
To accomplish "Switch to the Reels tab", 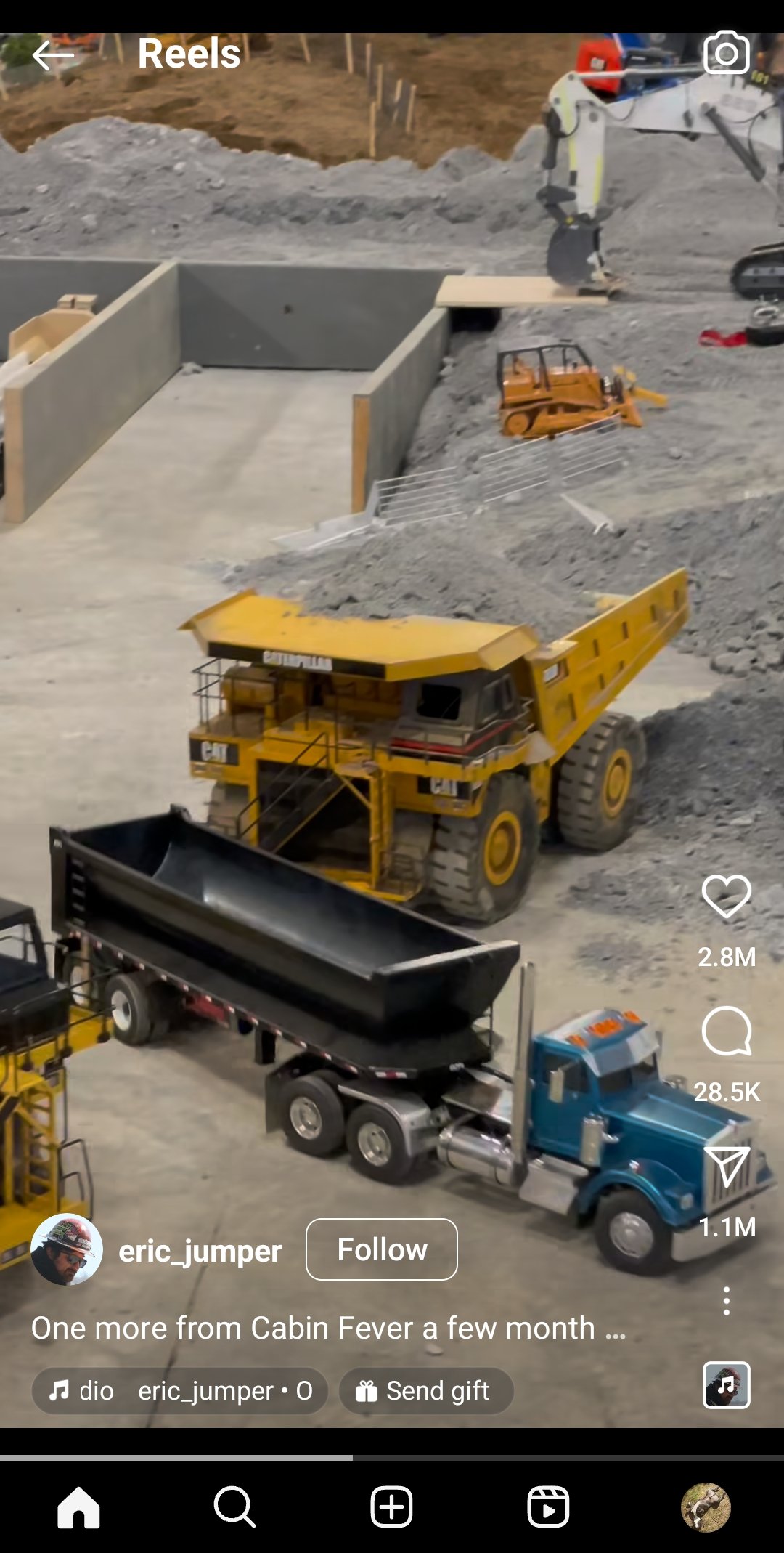I will 548,1507.
